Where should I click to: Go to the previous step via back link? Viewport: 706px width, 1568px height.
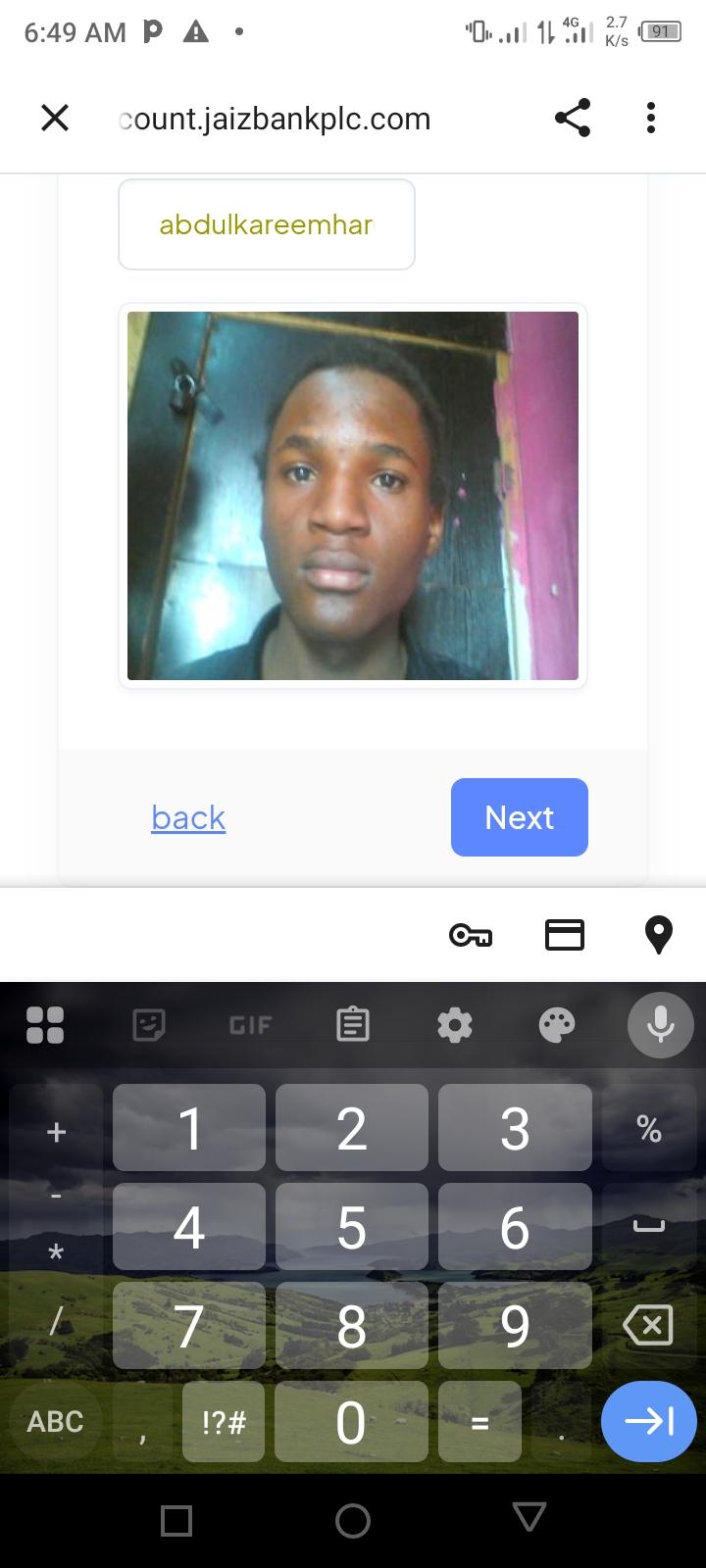point(188,817)
